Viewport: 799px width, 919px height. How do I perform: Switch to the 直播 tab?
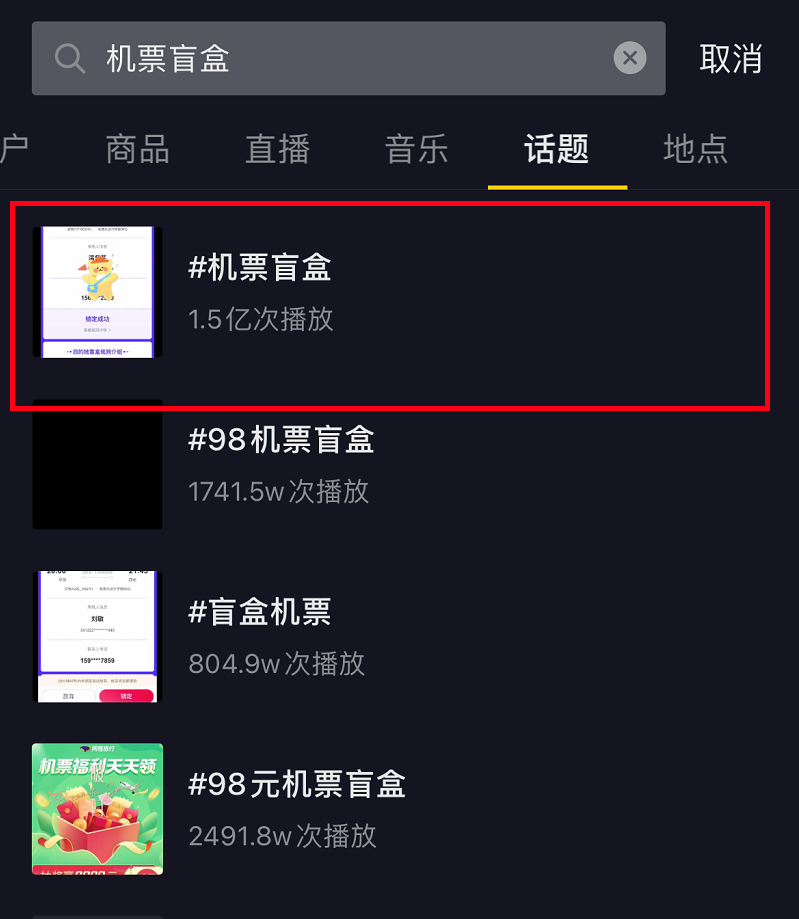click(x=278, y=149)
